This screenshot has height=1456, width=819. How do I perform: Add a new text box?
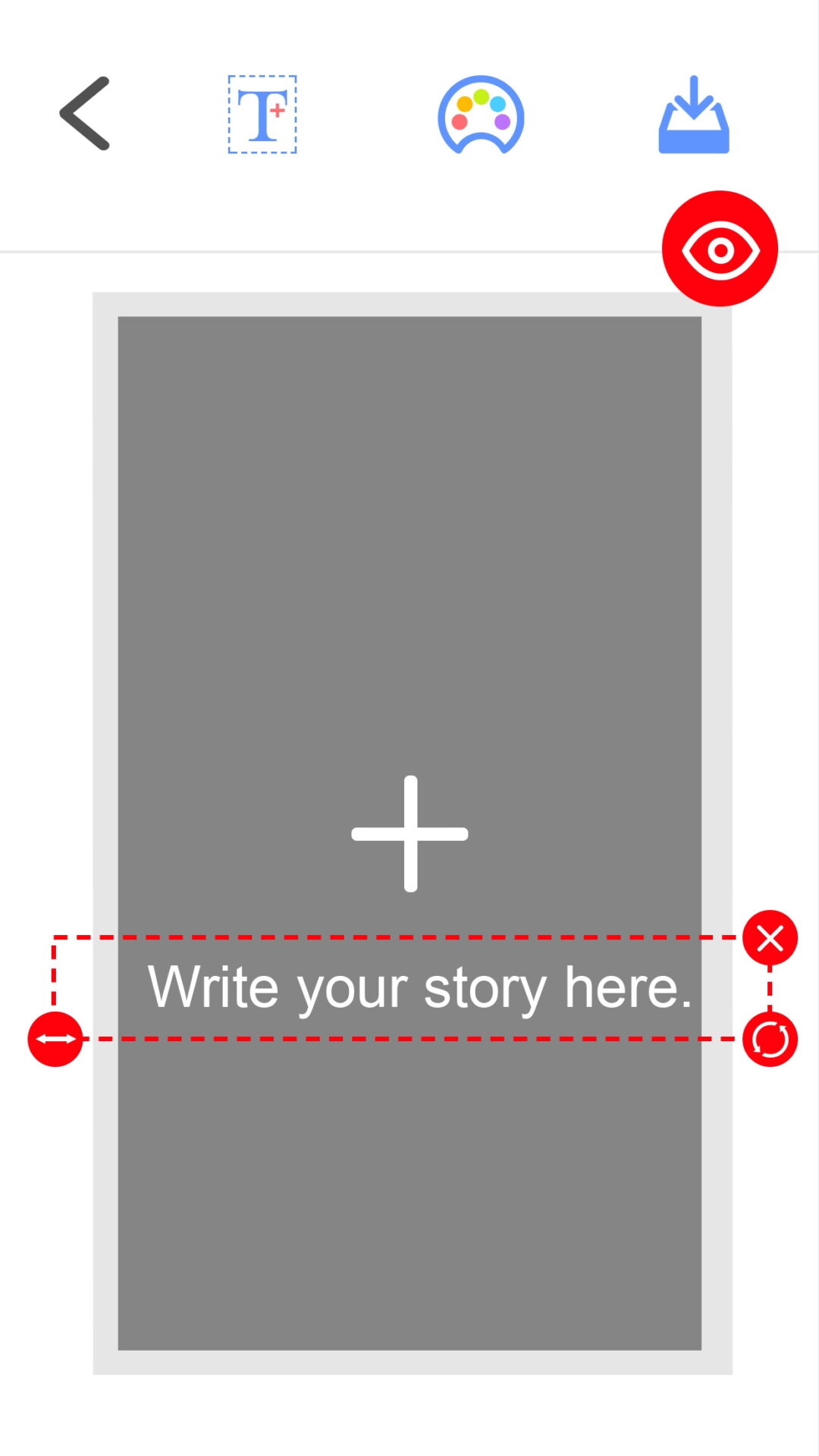pos(262,115)
